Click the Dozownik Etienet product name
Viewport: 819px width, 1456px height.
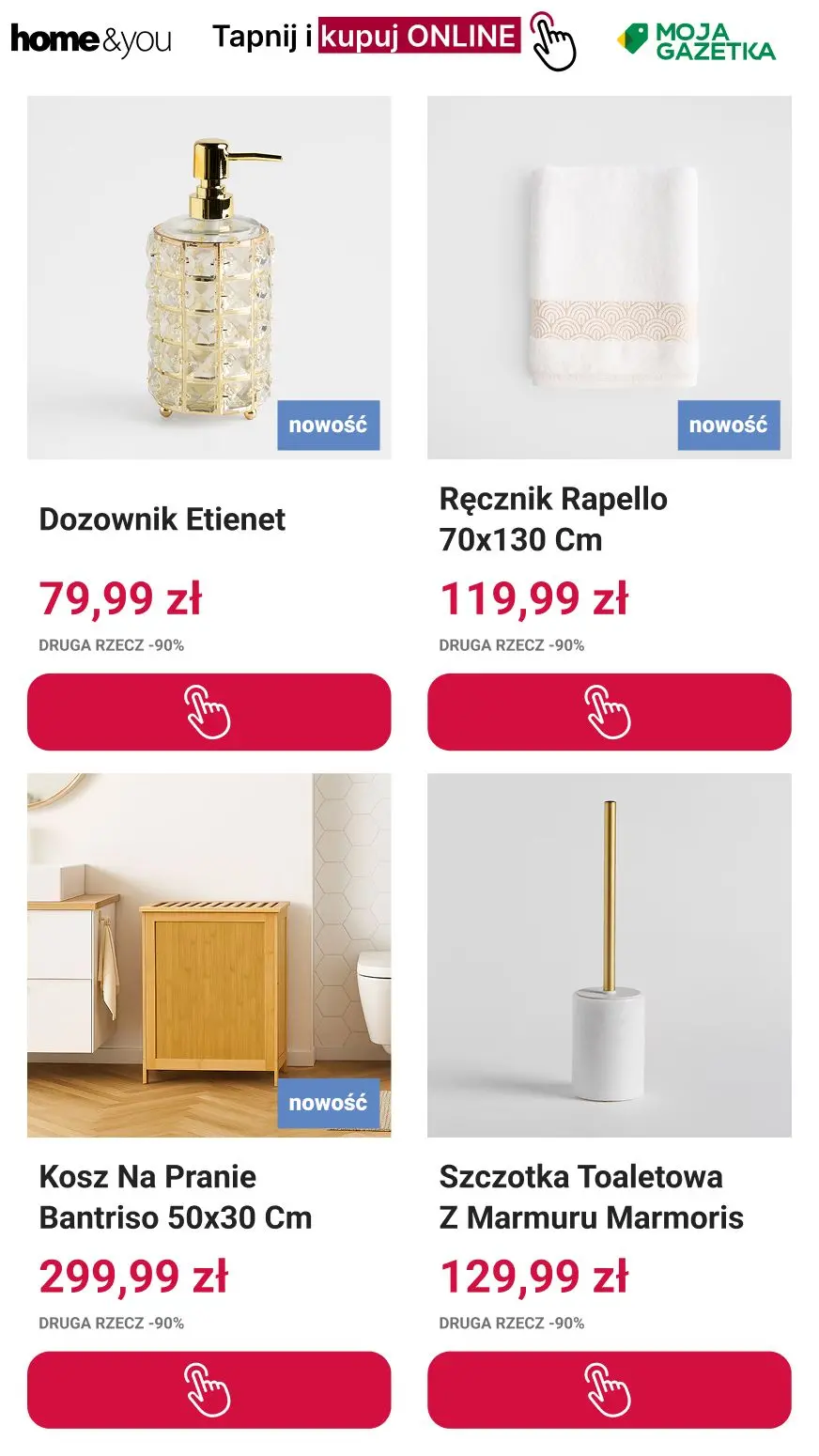[x=162, y=519]
